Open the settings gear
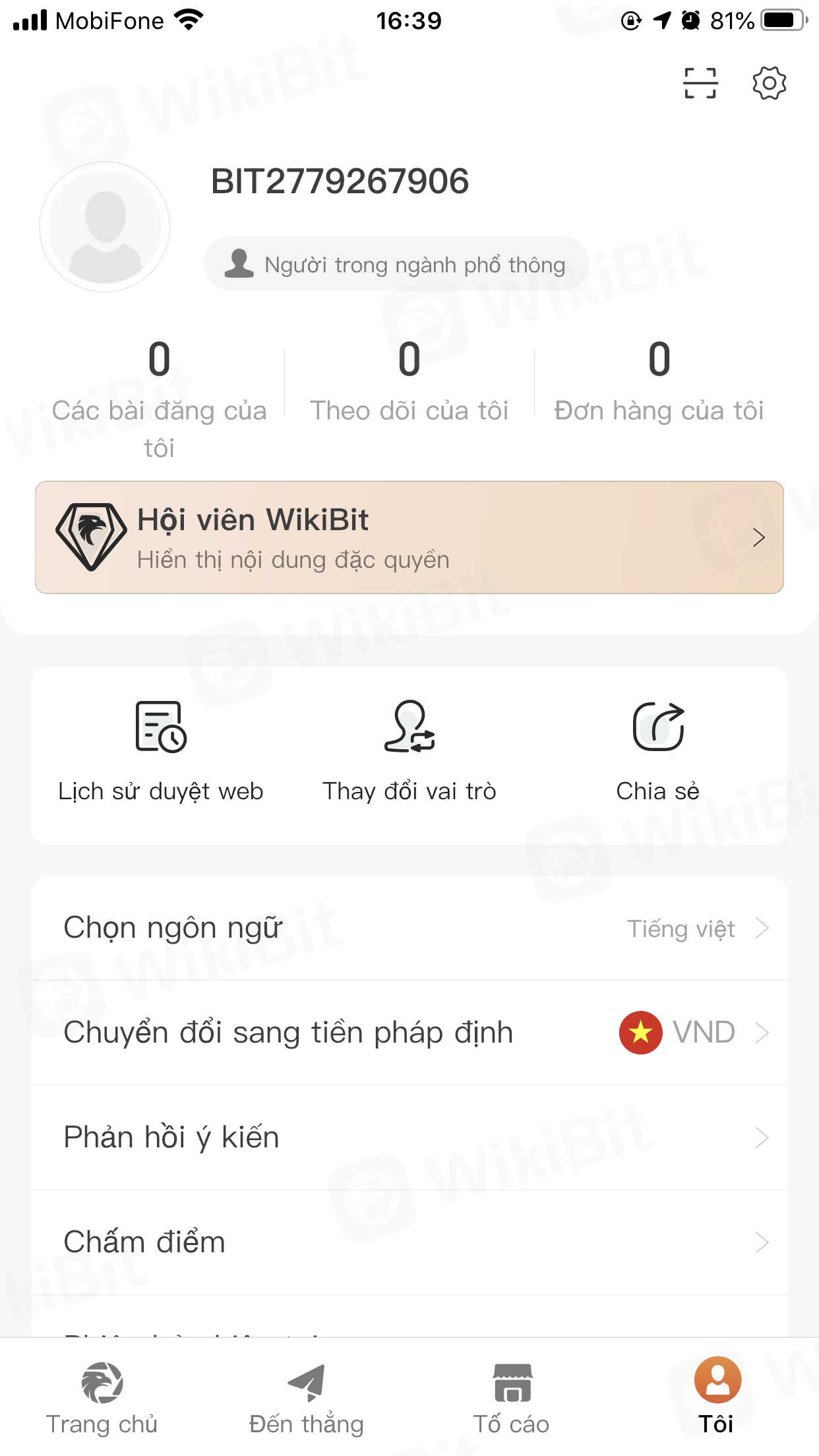Viewport: 819px width, 1456px height. [769, 83]
